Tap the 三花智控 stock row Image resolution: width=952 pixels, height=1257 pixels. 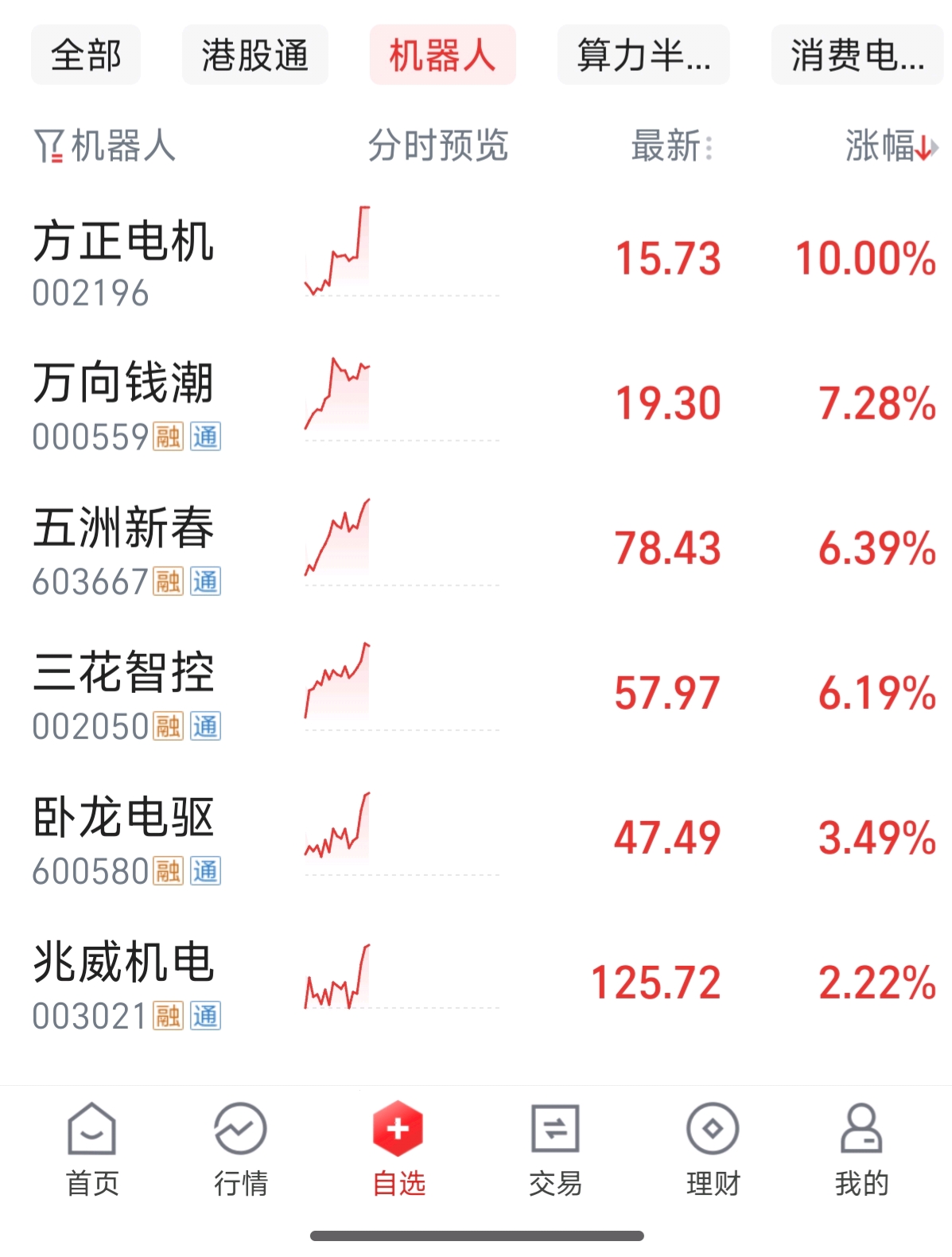coord(123,694)
